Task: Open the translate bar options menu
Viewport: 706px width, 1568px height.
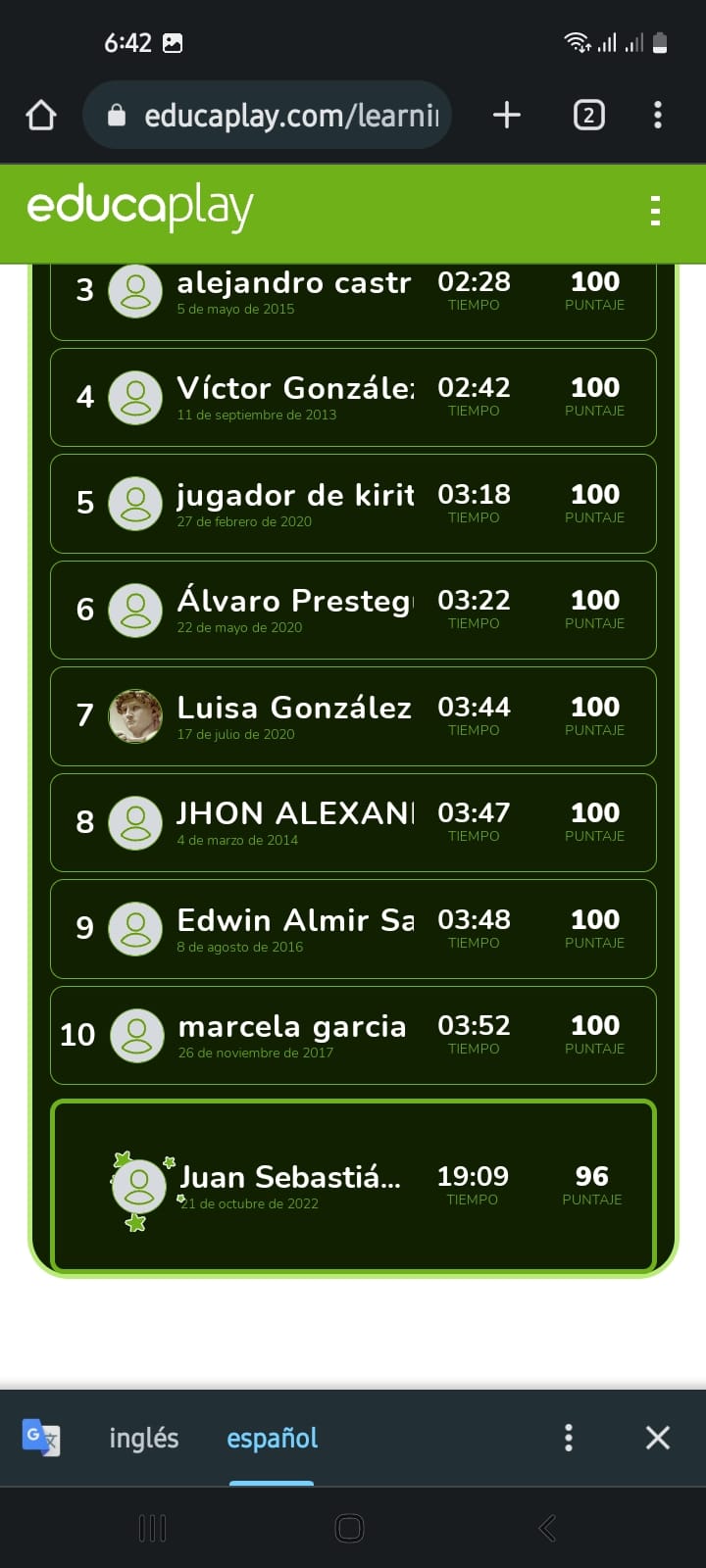Action: pos(568,1438)
